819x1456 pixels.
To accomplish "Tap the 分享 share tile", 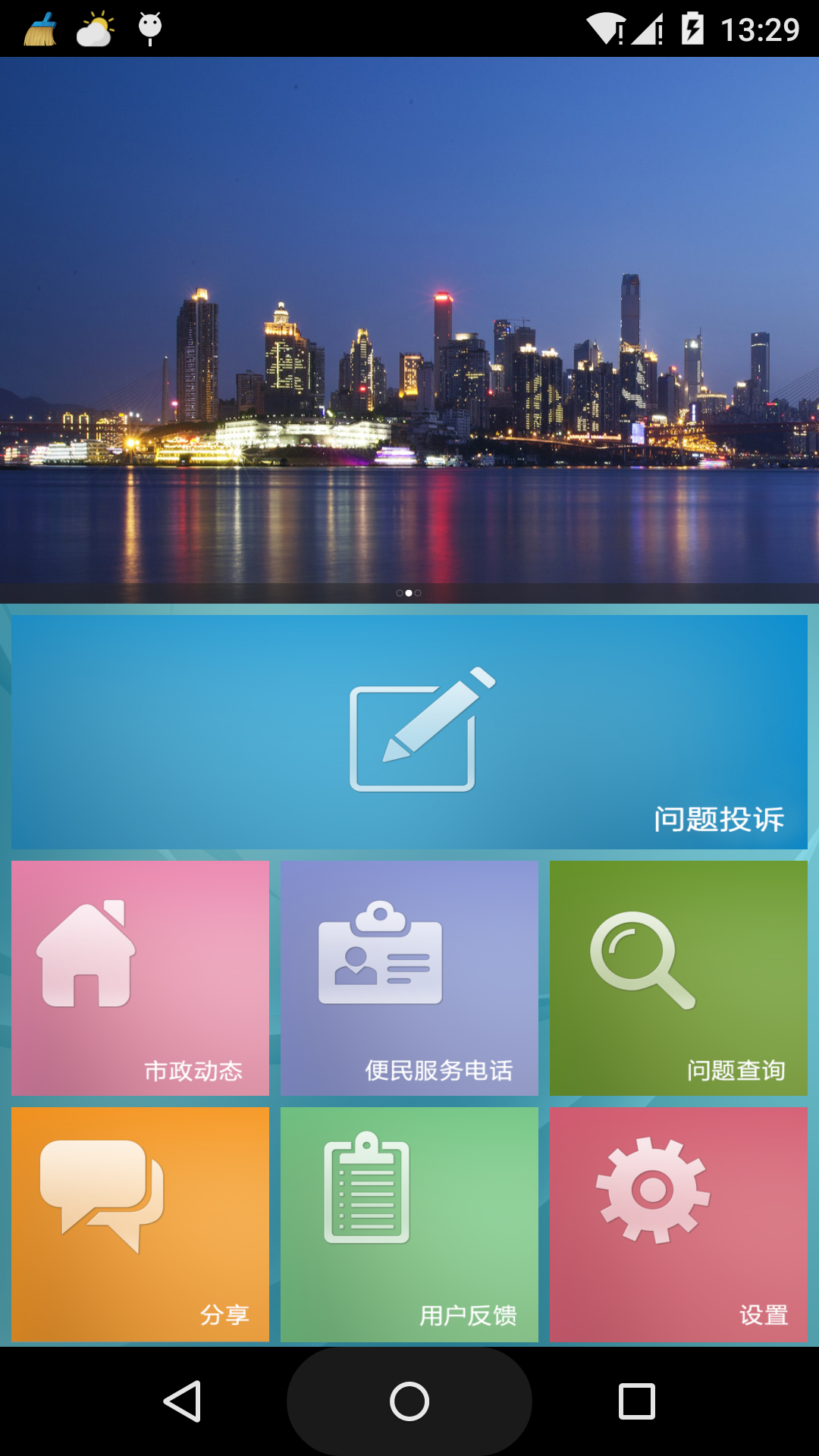I will 140,1224.
